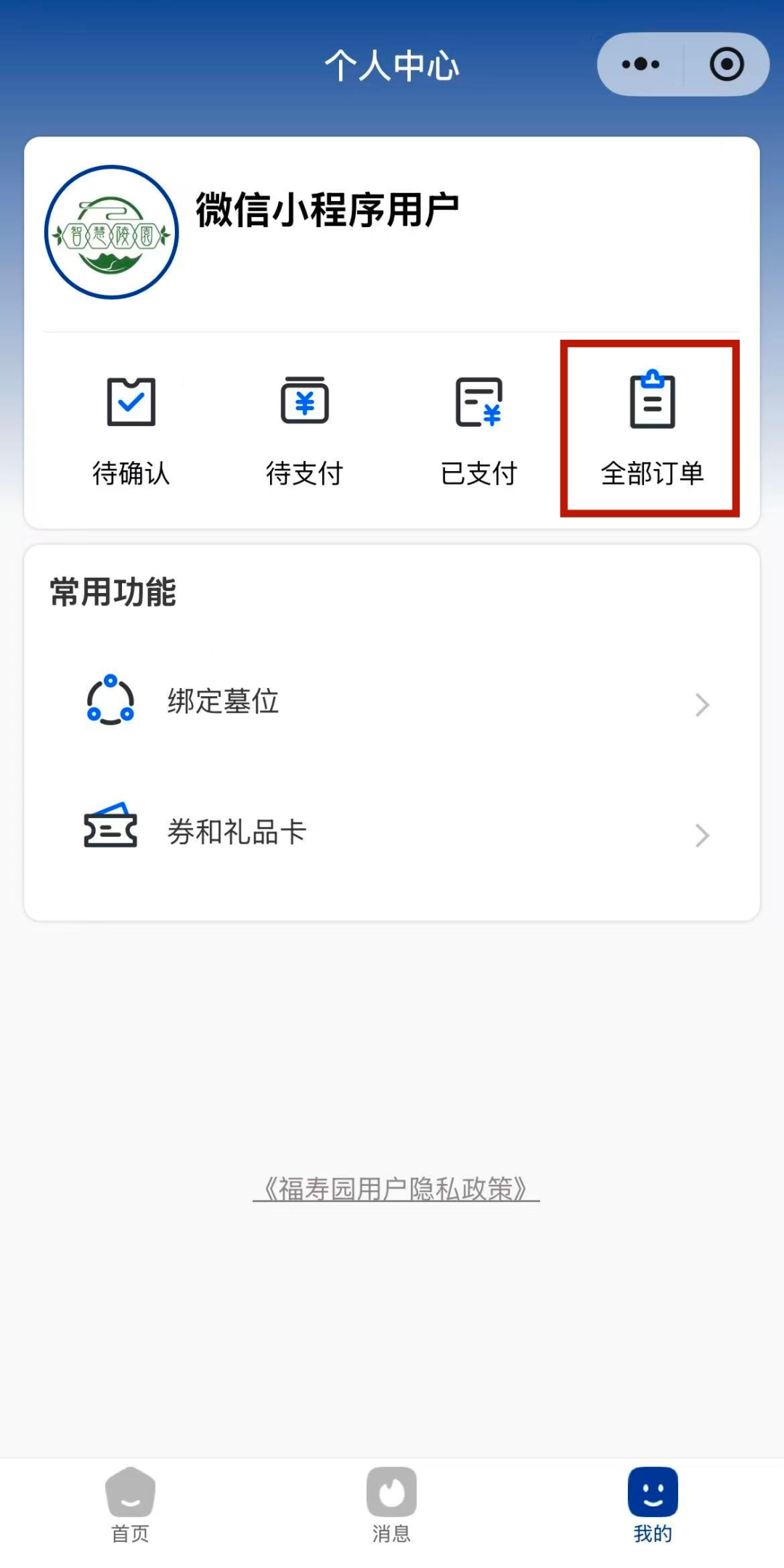Viewport: 784px width, 1568px height.
Task: Open 绑定墓位 using the link nodes icon
Action: tap(109, 701)
